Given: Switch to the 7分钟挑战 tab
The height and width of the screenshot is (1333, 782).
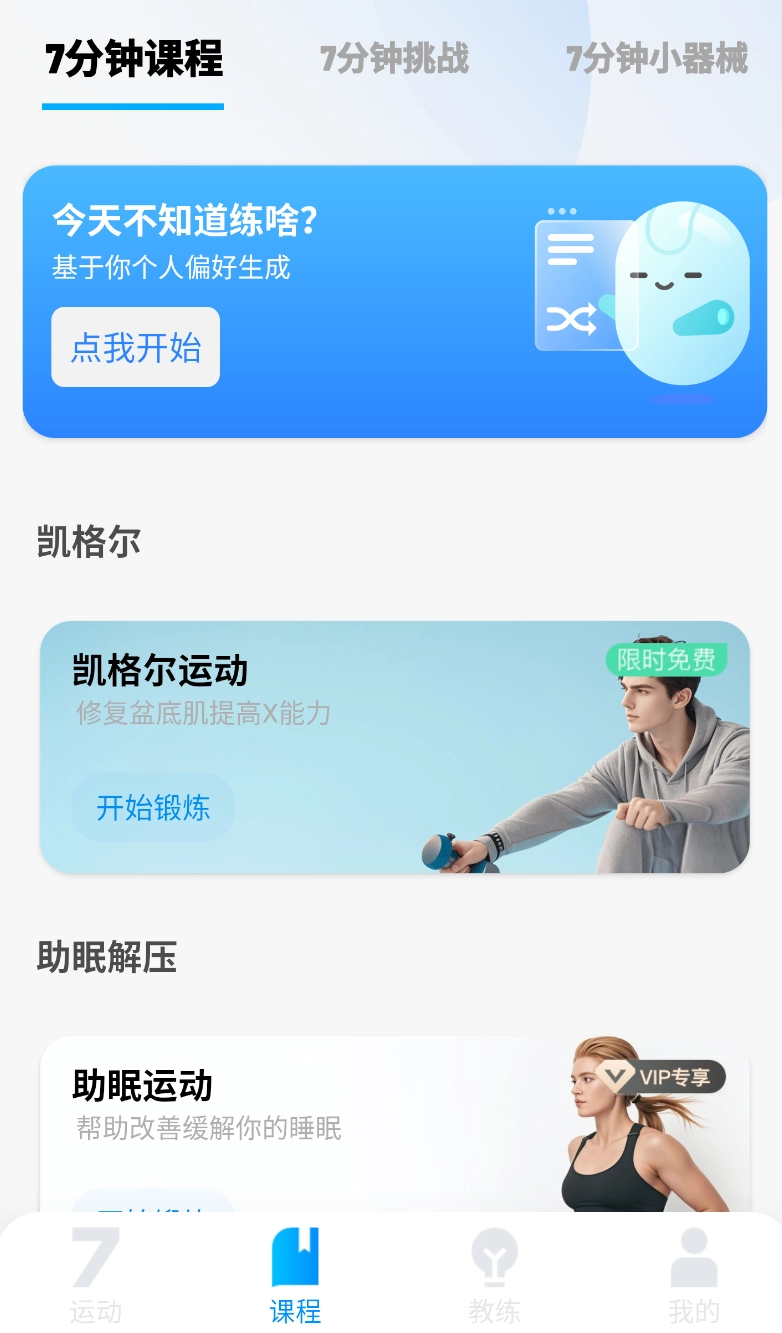Looking at the screenshot, I should 393,60.
